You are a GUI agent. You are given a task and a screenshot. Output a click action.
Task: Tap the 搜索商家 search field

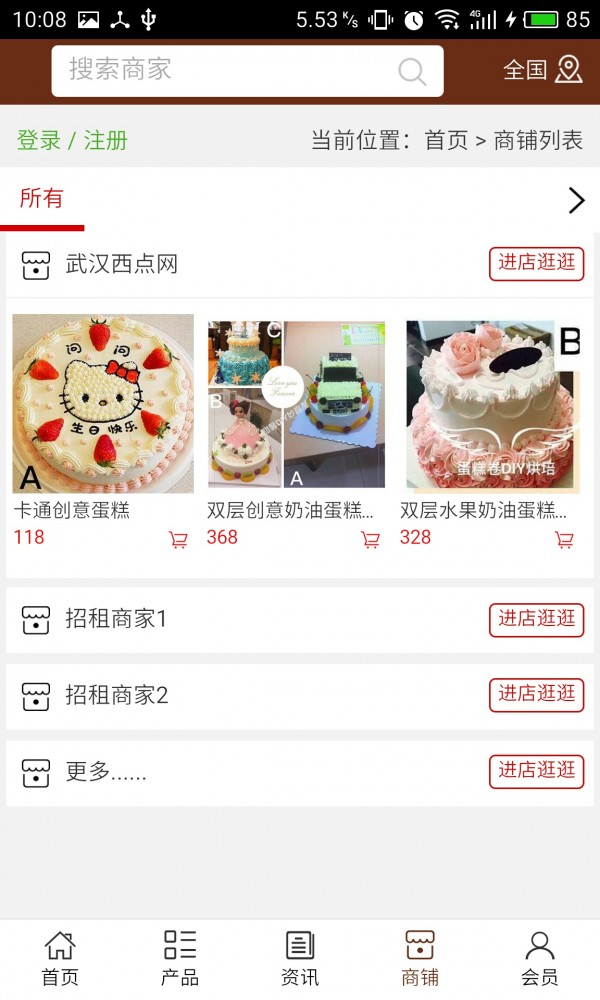coord(230,70)
